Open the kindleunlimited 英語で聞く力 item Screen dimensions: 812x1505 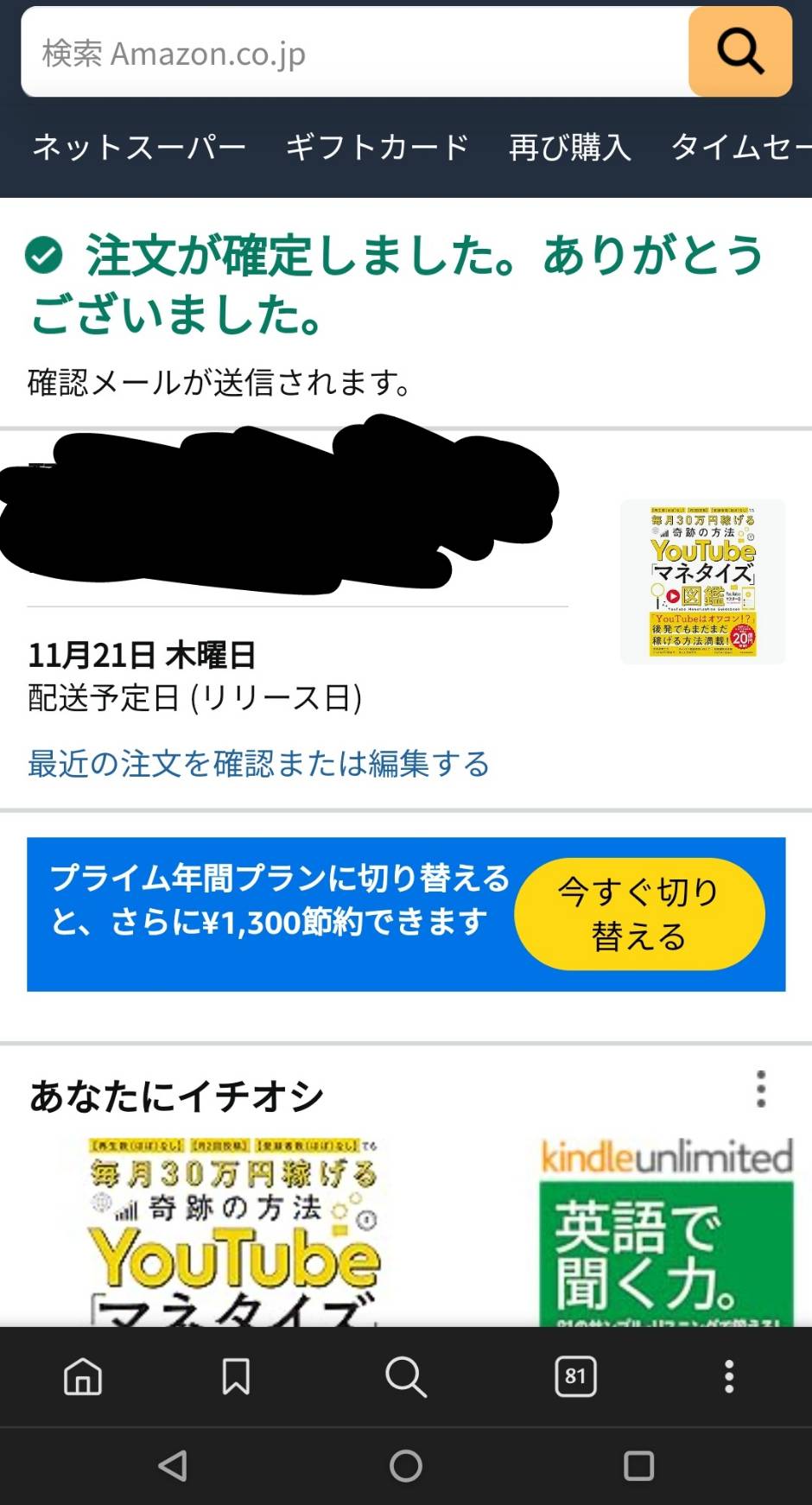pyautogui.click(x=666, y=1232)
